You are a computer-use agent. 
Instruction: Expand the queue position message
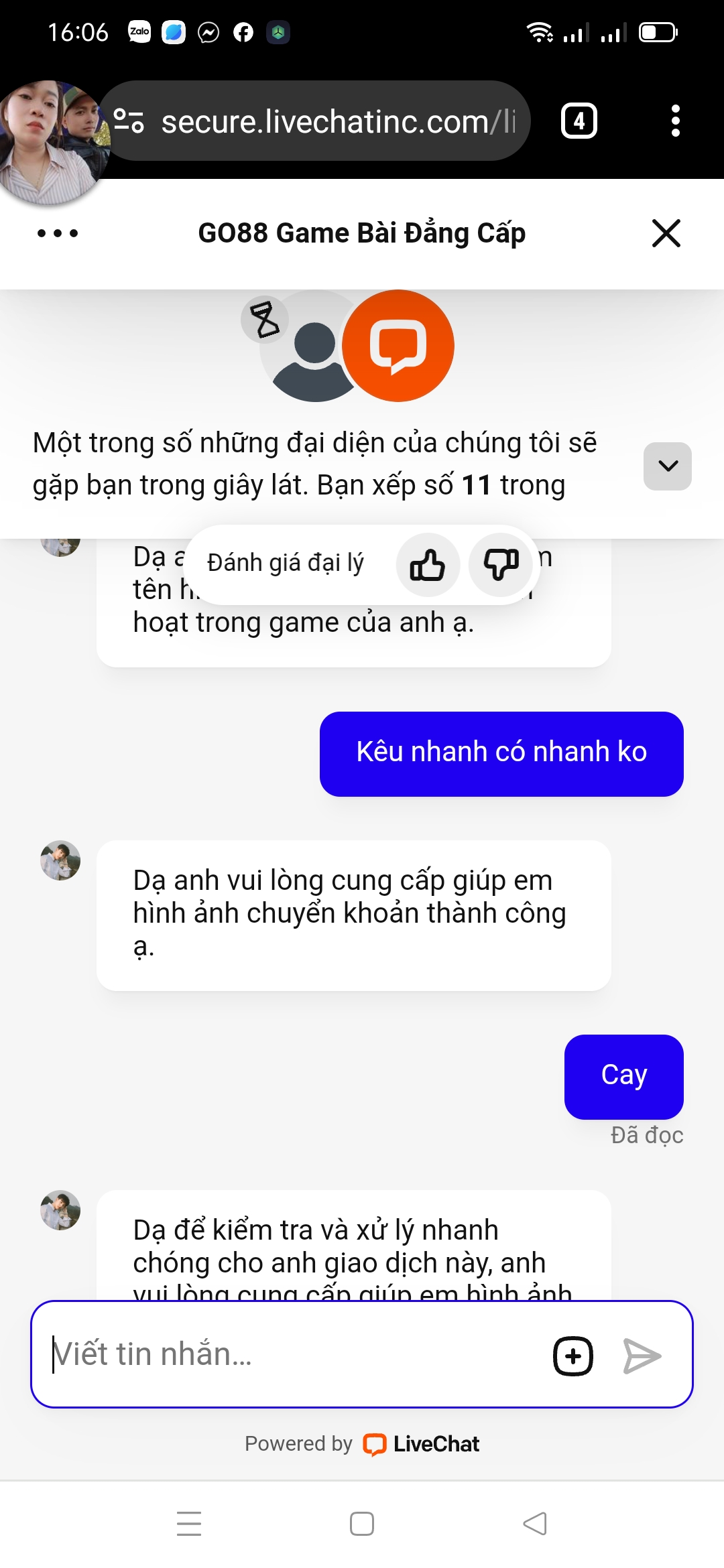click(x=667, y=466)
